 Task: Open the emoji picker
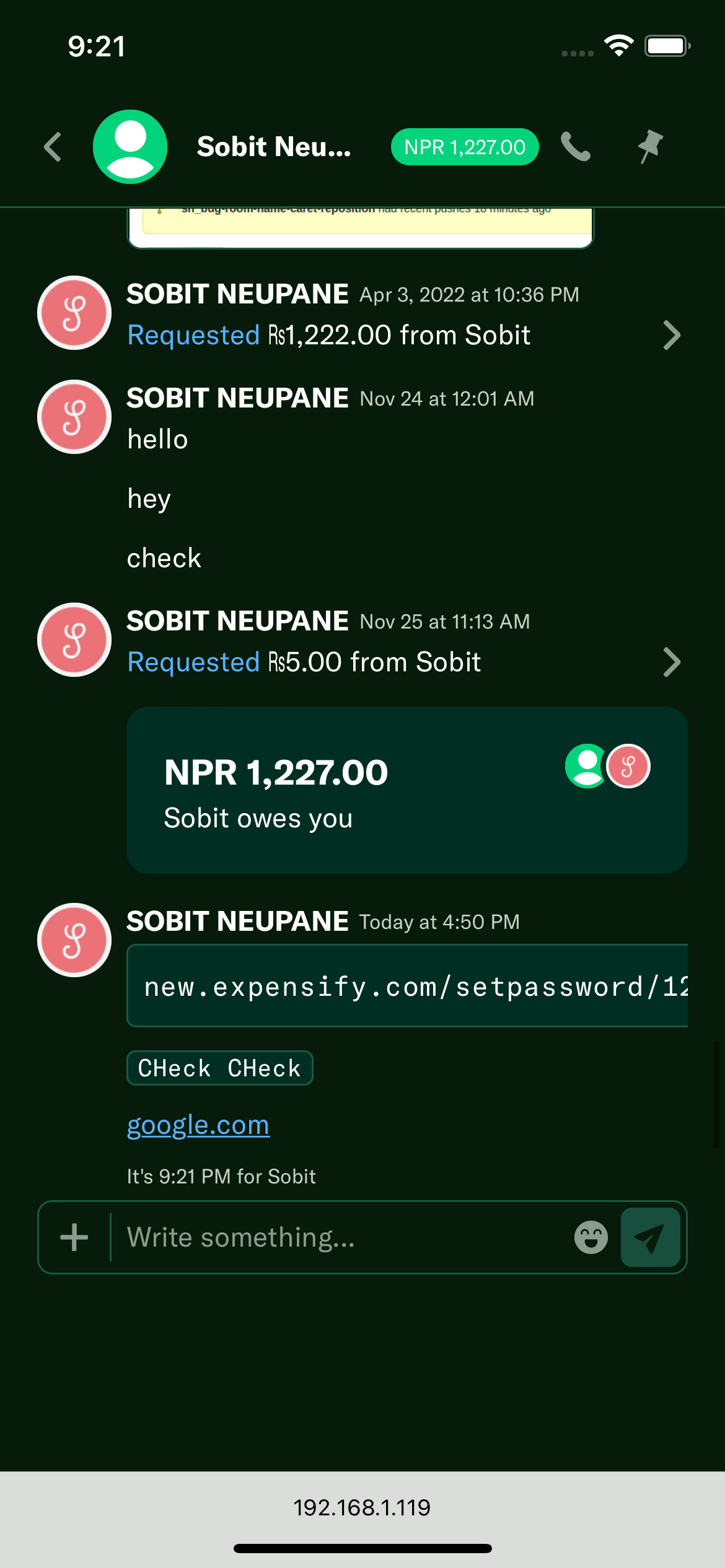pyautogui.click(x=591, y=1237)
